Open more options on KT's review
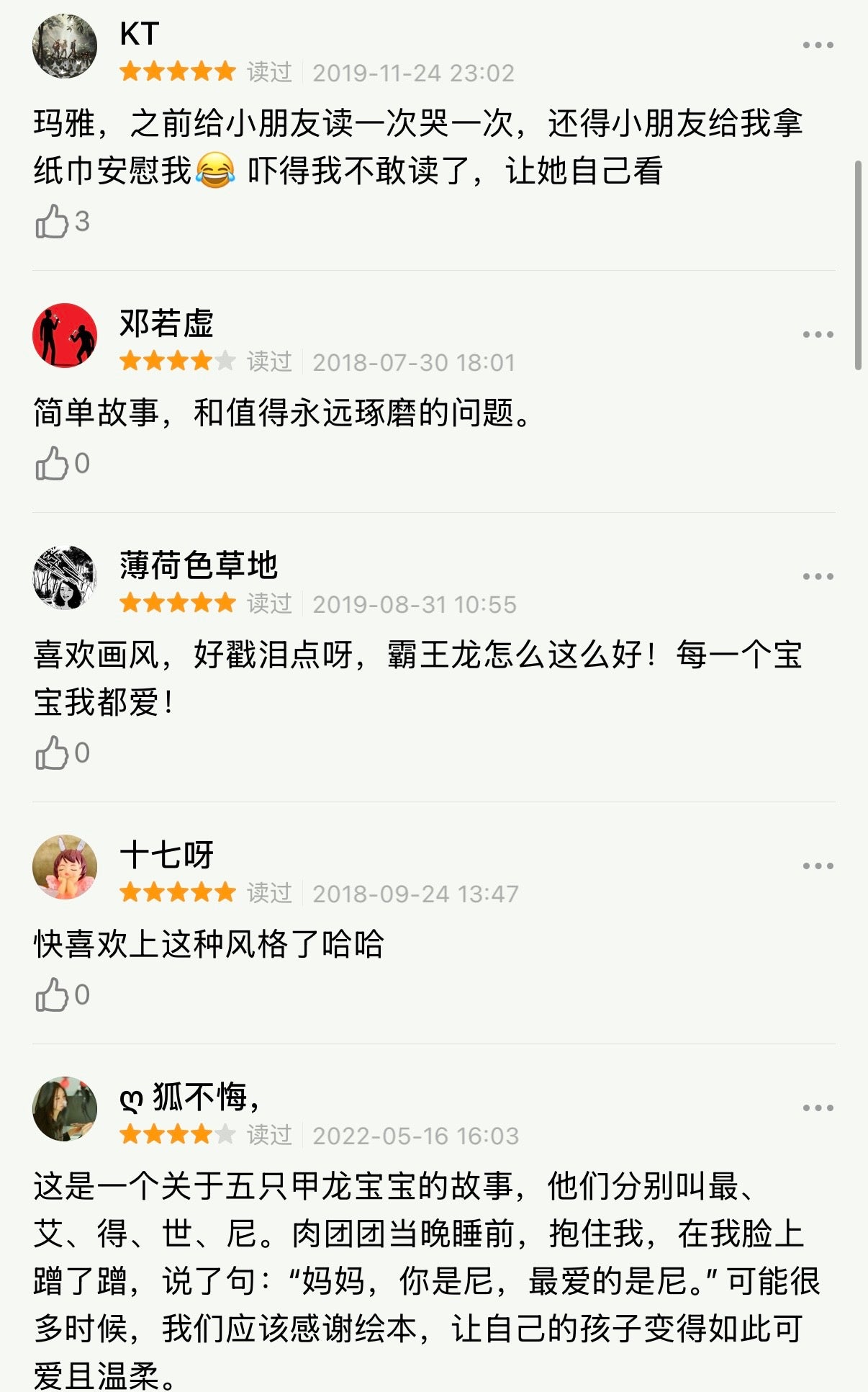 click(818, 43)
